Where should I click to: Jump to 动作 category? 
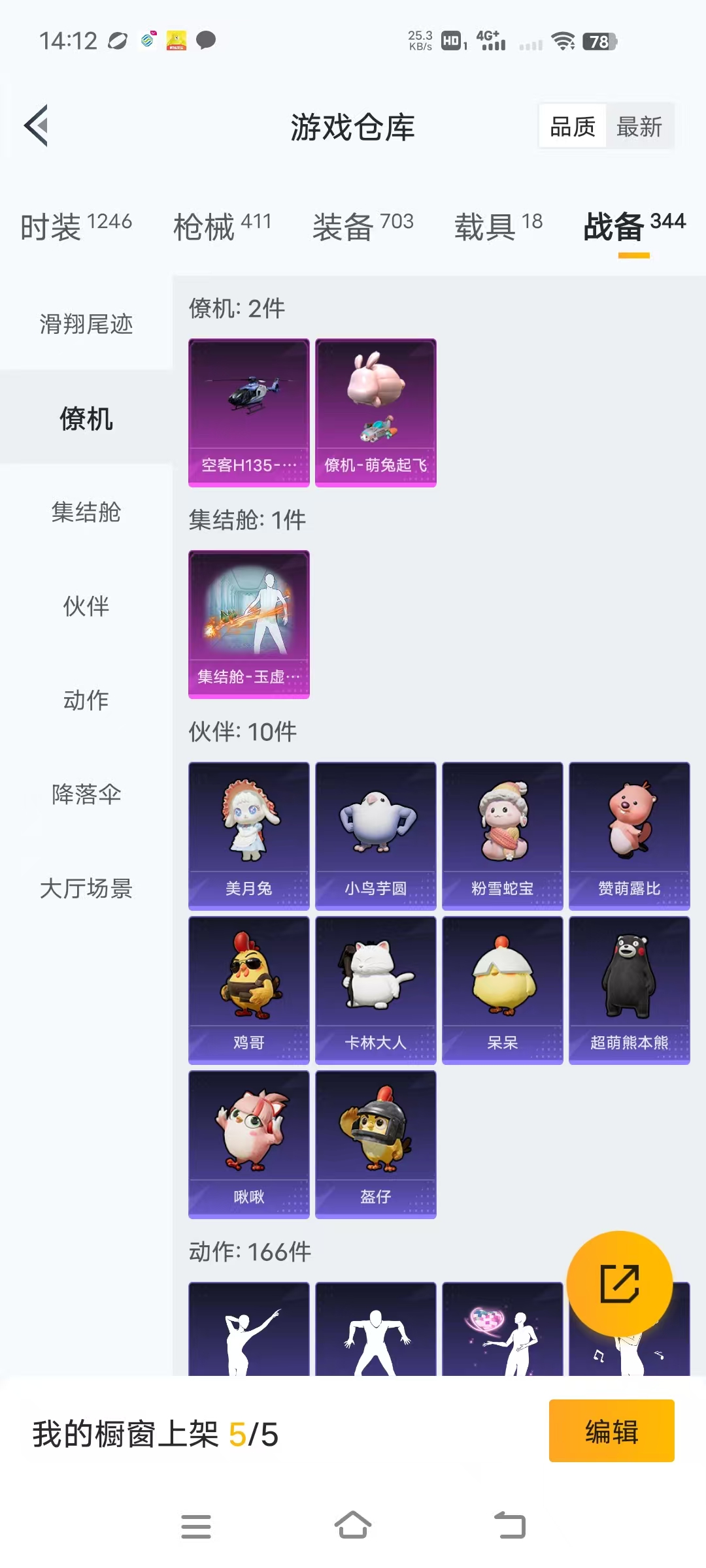coord(86,700)
